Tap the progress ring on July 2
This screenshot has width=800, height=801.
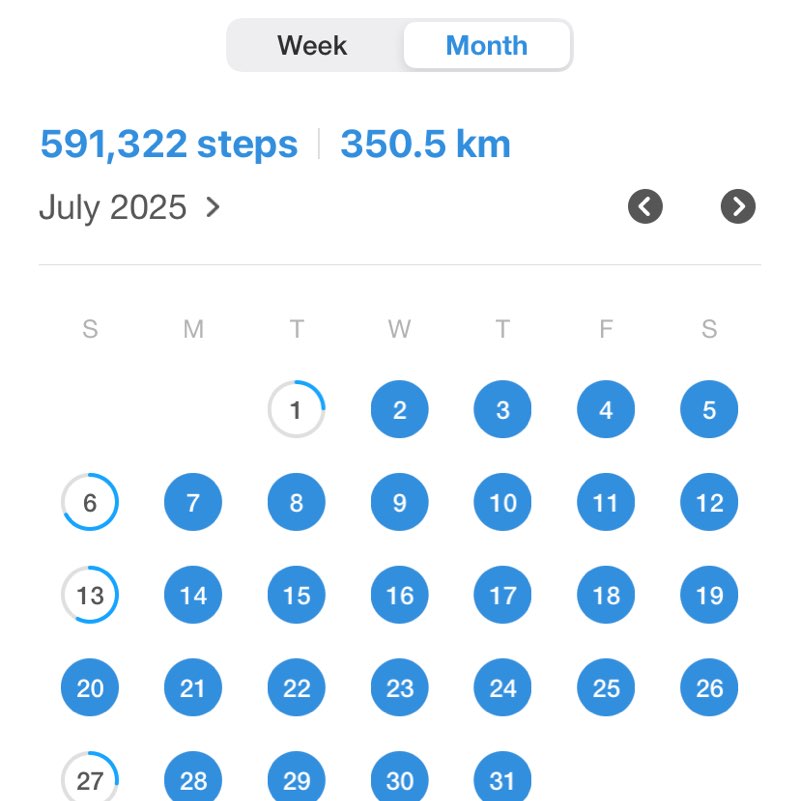pos(399,409)
